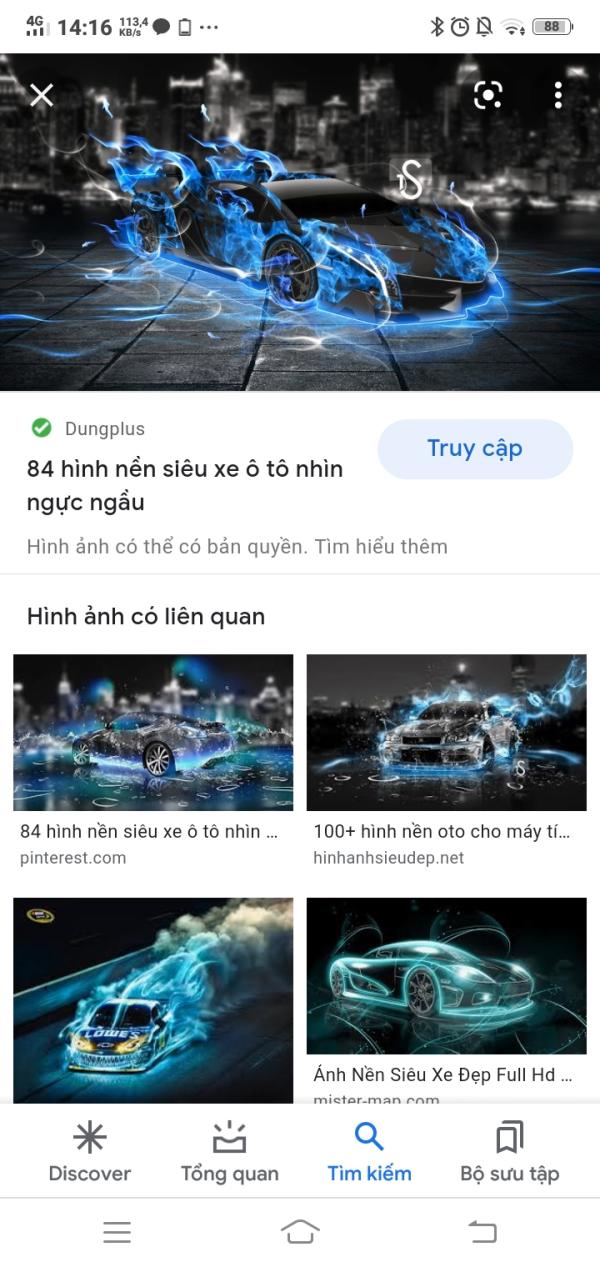The image size is (600, 1267).
Task: Go to the Bộ sưu tập tab
Action: (509, 1152)
